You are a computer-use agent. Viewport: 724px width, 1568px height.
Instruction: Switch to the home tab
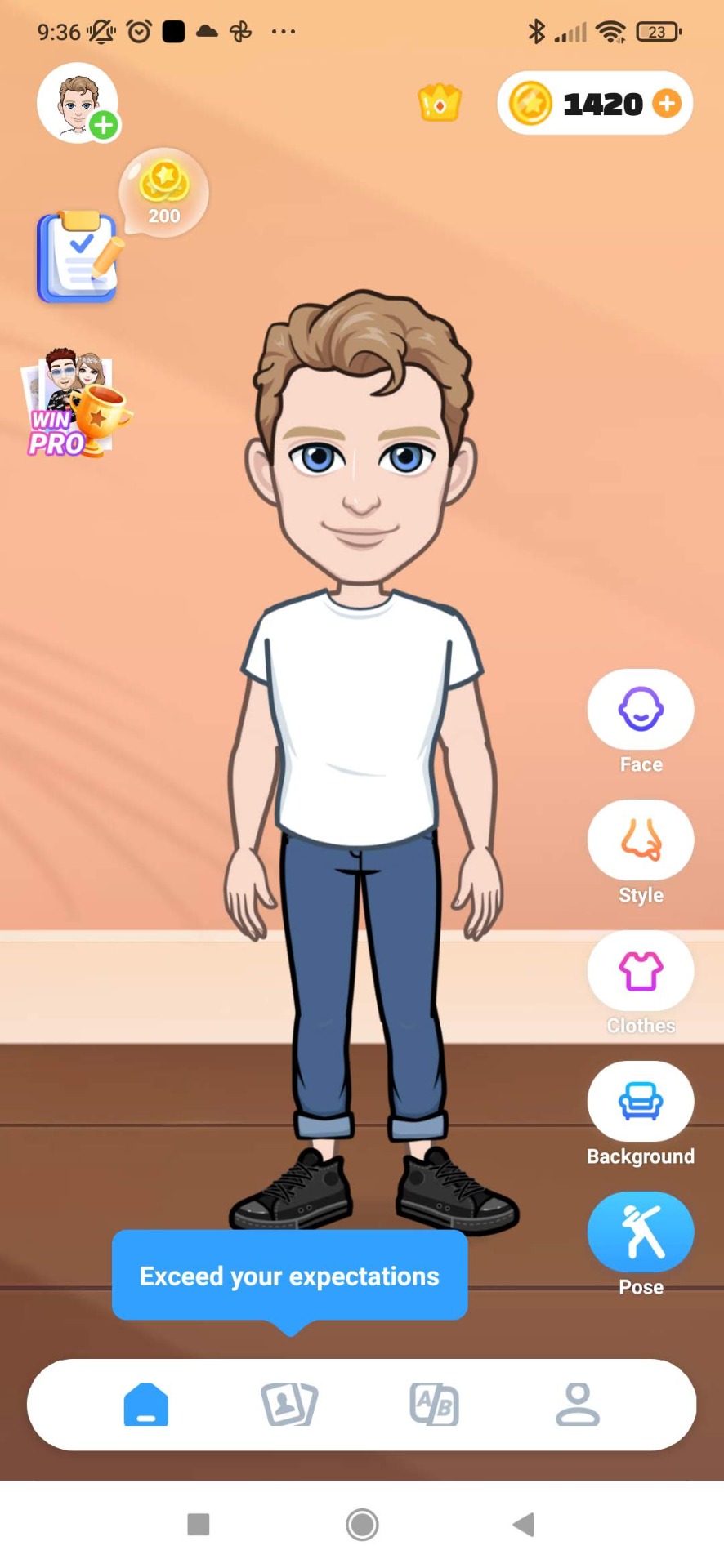coord(146,1405)
